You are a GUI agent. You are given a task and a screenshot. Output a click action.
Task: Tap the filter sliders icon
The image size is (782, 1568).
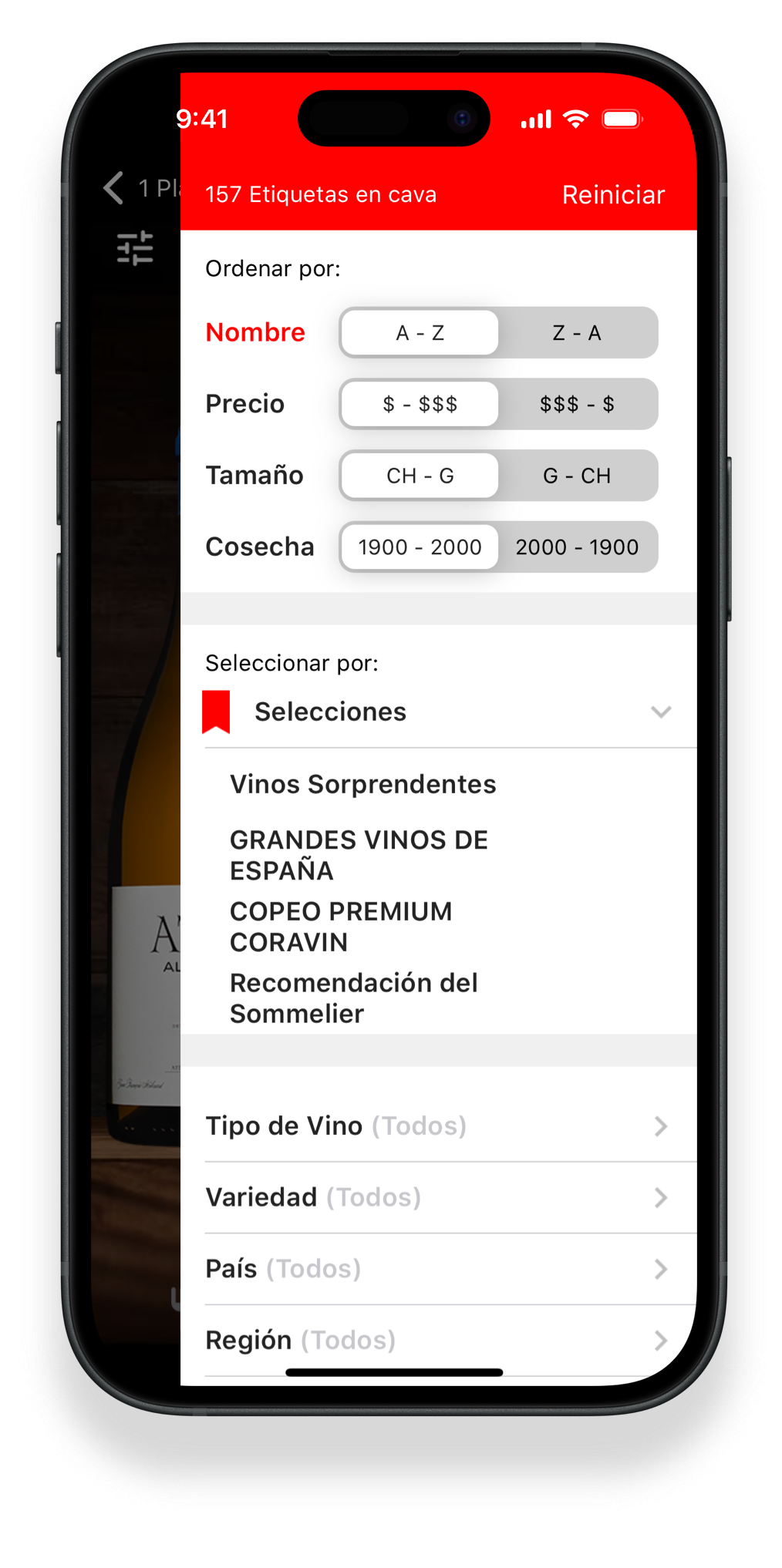coord(135,248)
